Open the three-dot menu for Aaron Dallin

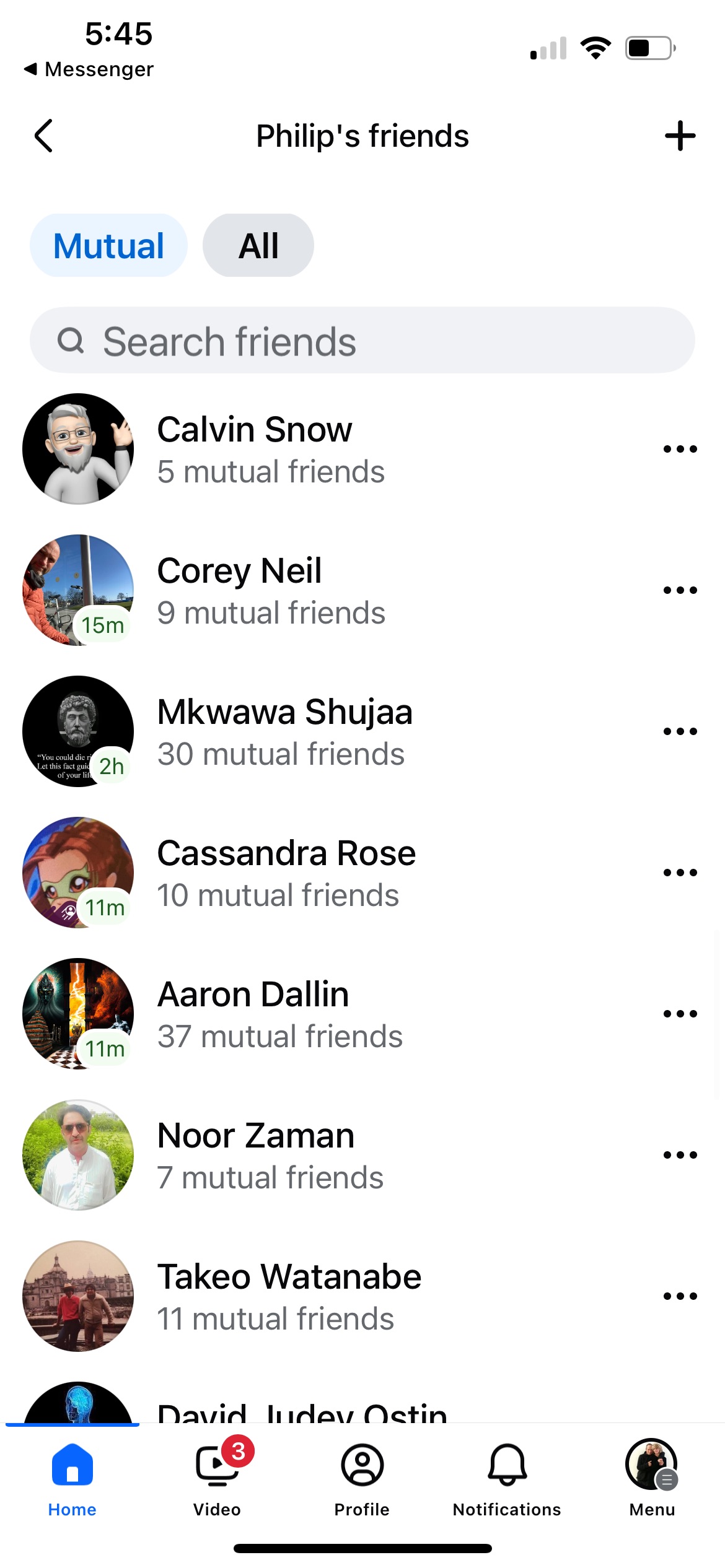[x=680, y=1014]
